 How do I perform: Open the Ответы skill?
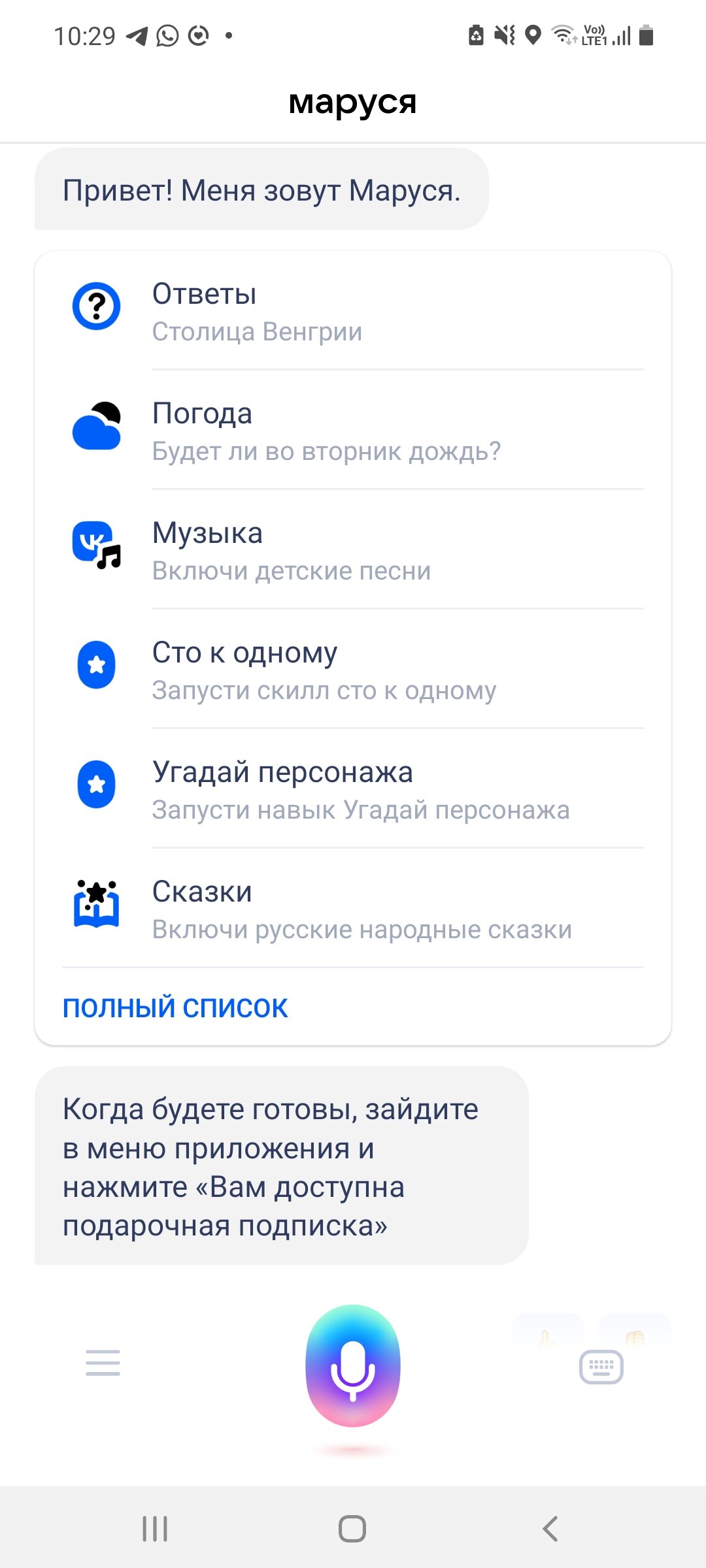[x=353, y=311]
